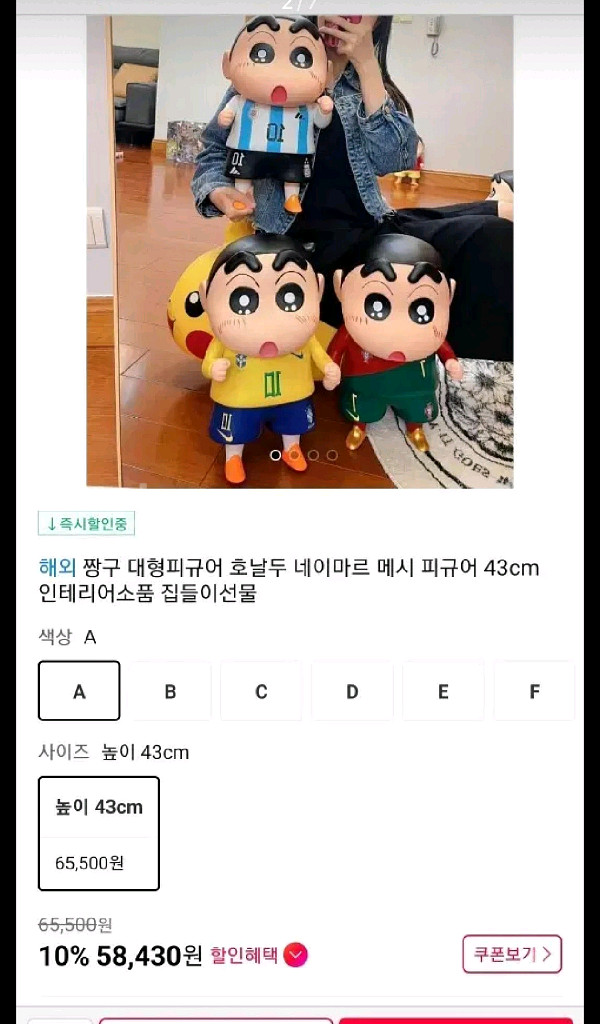Select size 높이 43cm option
The width and height of the screenshot is (600, 1024).
coord(99,833)
